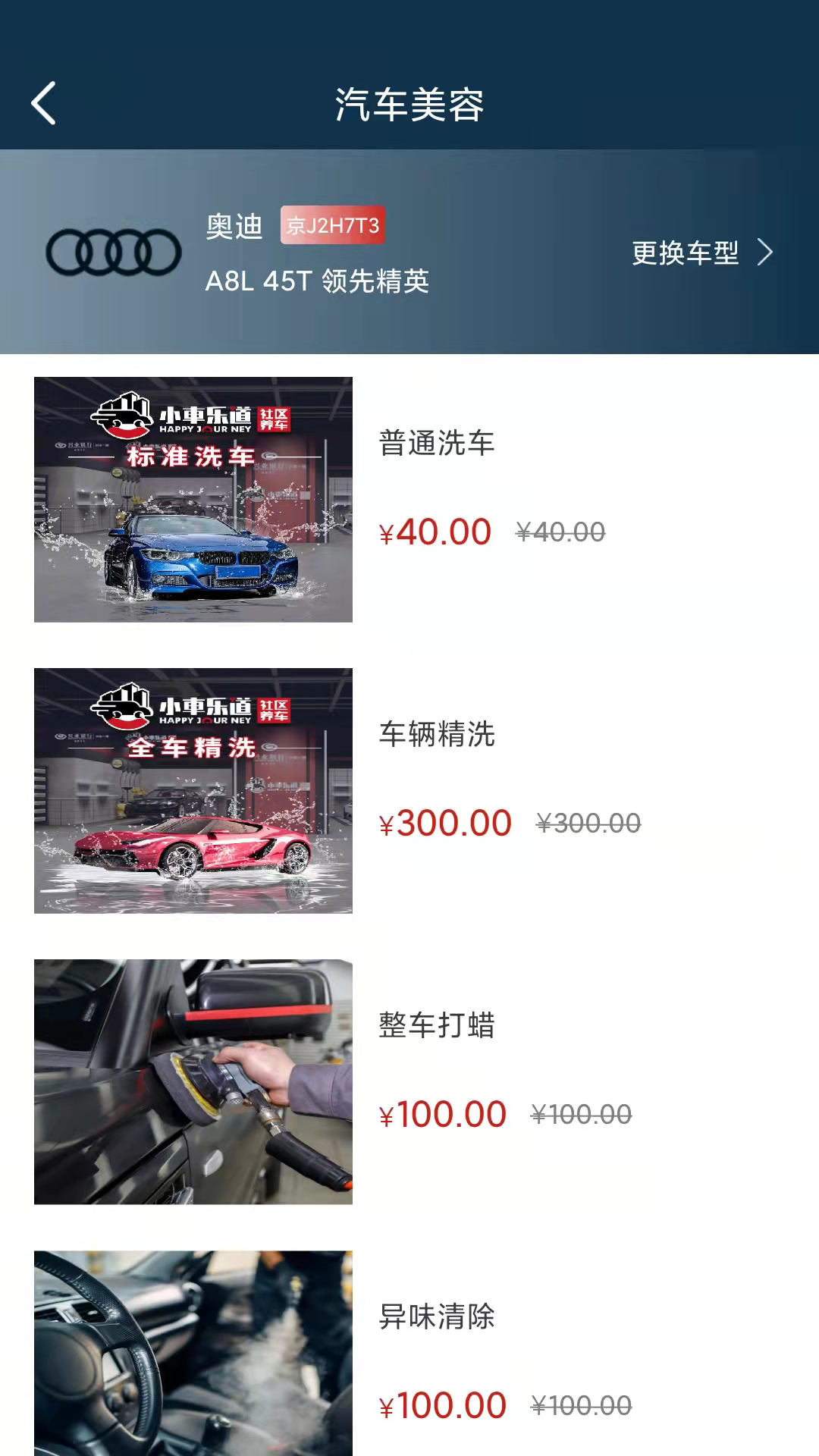The height and width of the screenshot is (1456, 819).
Task: Open the 普通洗车 service link
Action: coord(436,444)
